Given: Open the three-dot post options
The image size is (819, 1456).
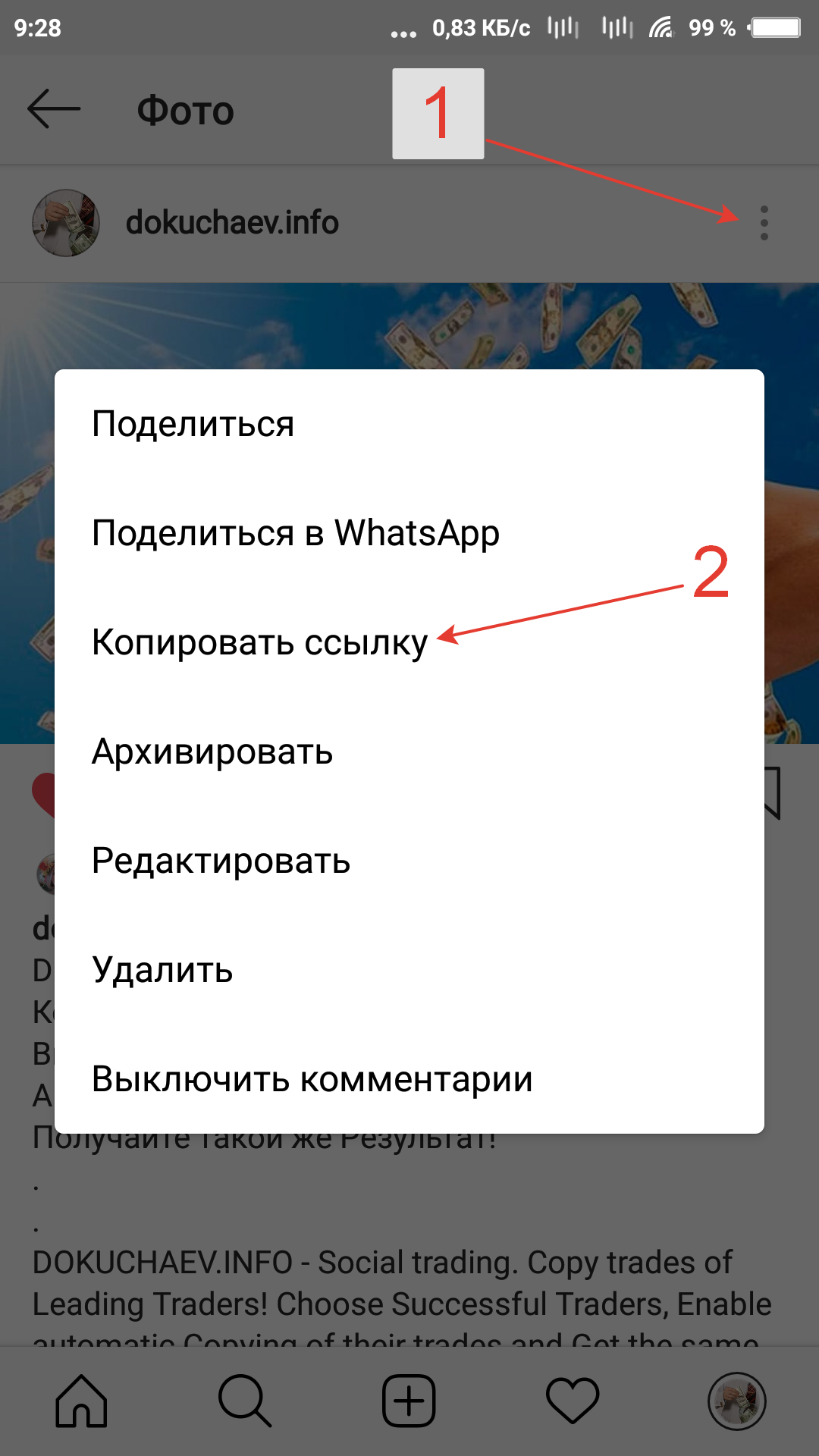Looking at the screenshot, I should [x=764, y=223].
